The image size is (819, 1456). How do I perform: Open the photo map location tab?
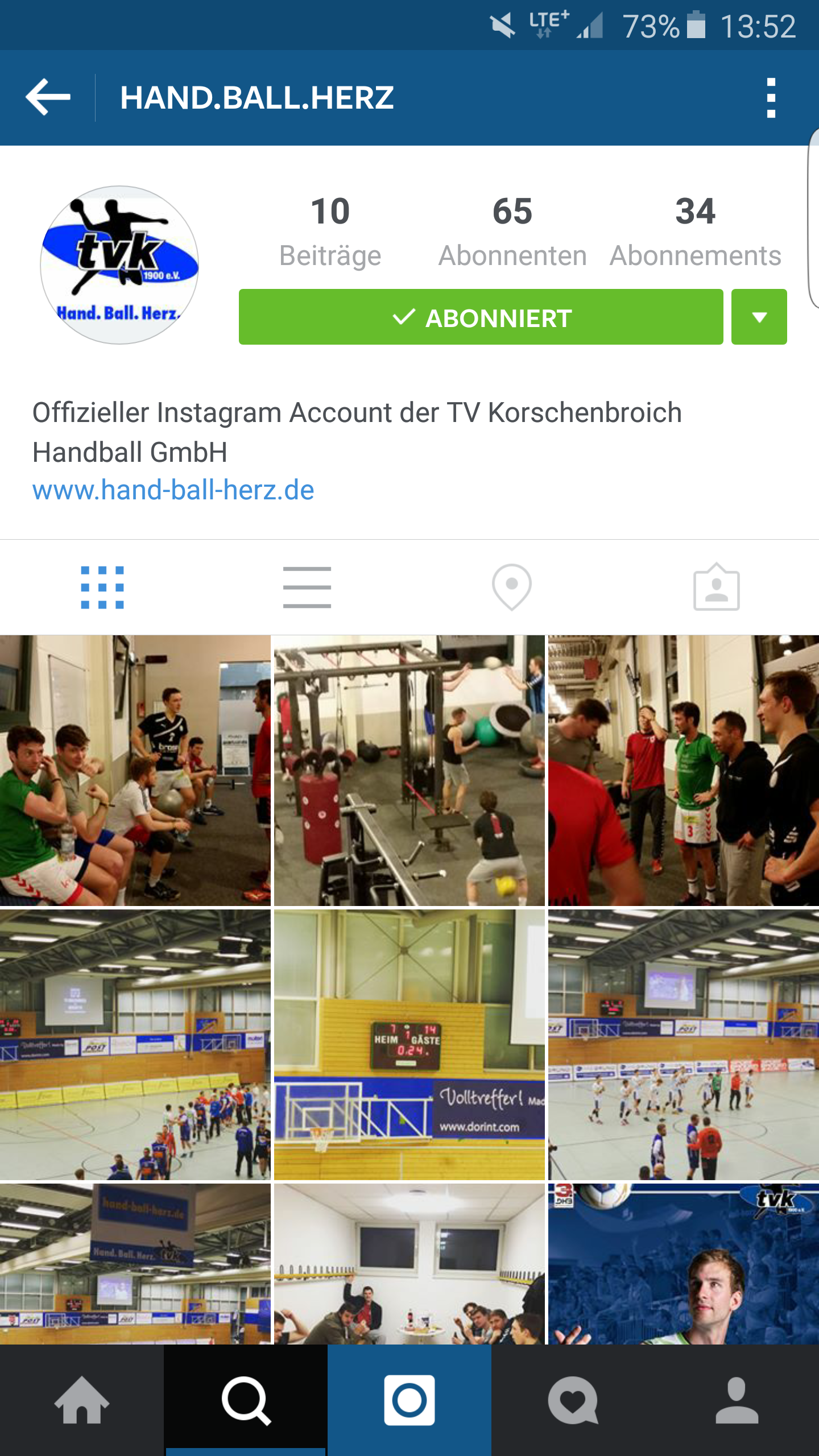[512, 587]
